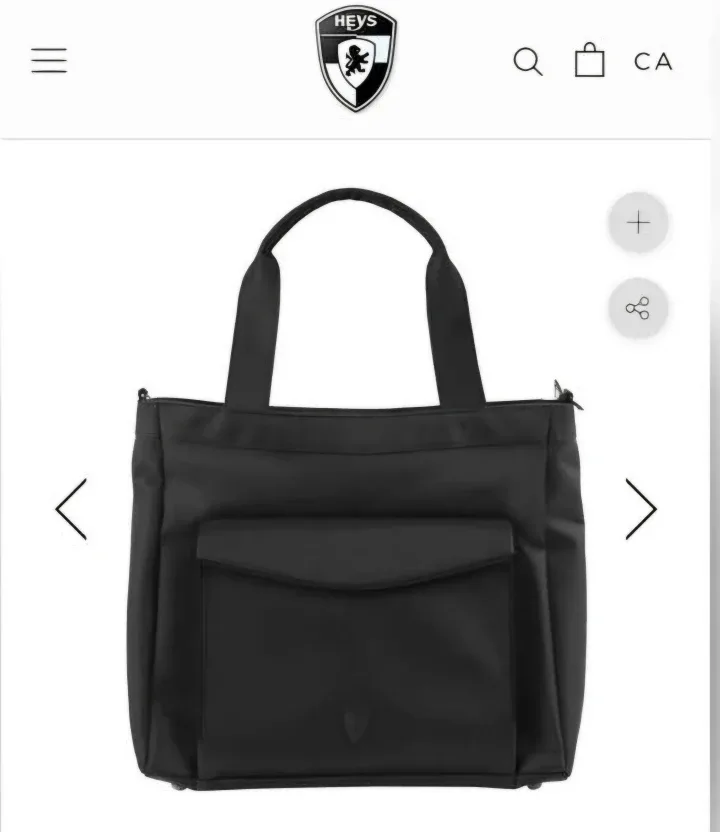Share this tote bag via the share button
720x832 pixels.
coord(638,309)
